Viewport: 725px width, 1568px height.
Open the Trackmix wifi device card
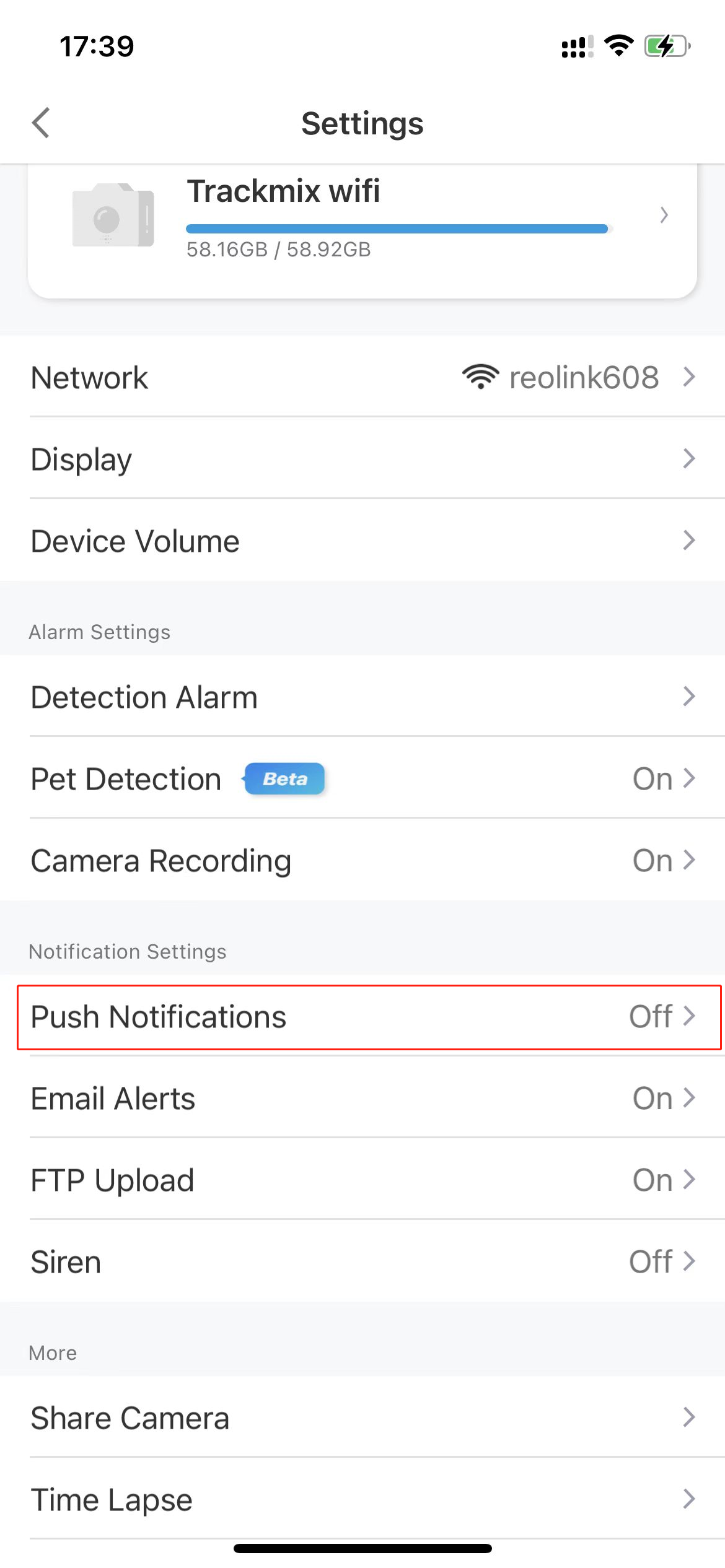tap(362, 232)
